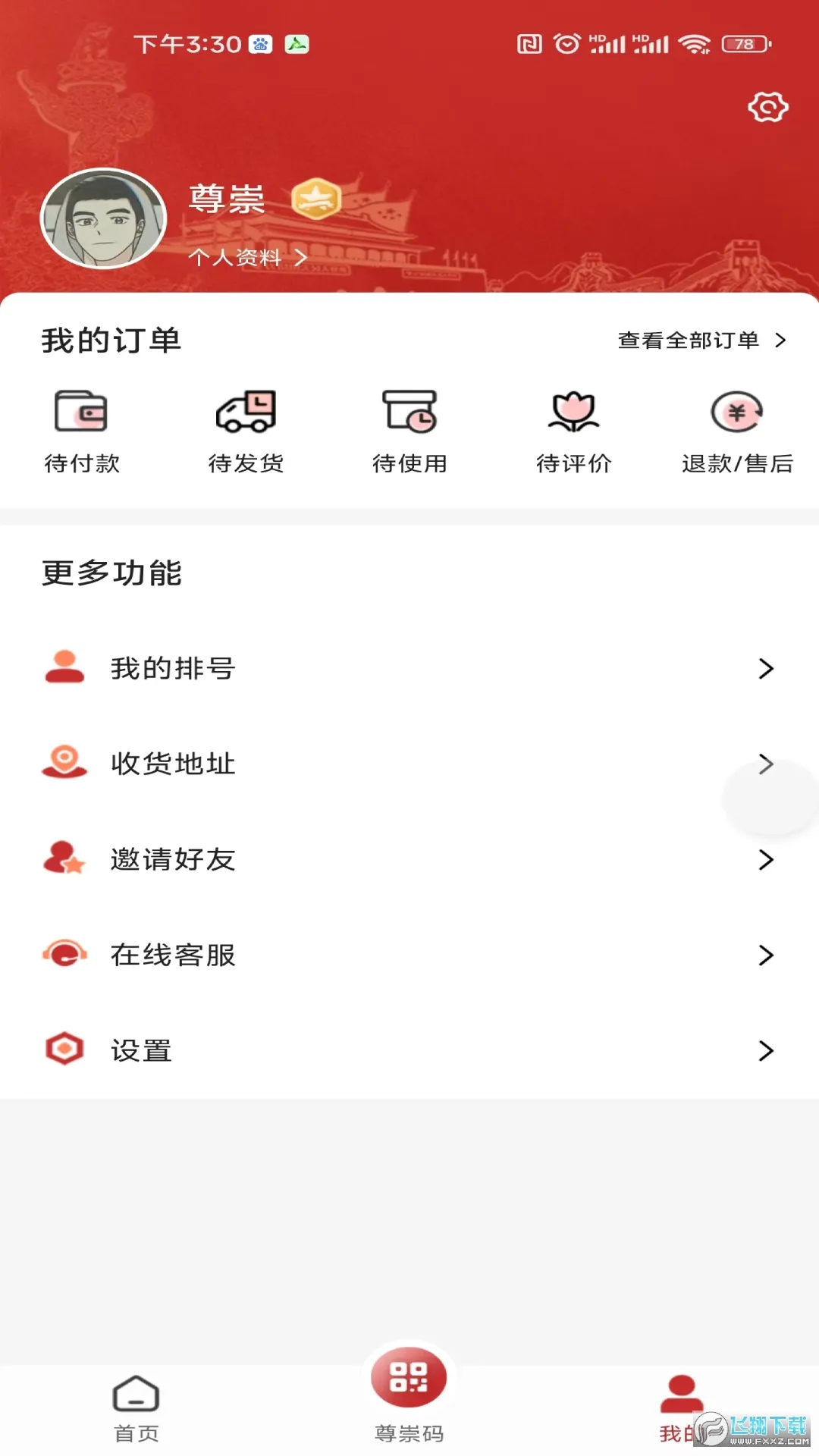Click 查看全部订单 link
This screenshot has height=1456, width=819.
pos(690,340)
